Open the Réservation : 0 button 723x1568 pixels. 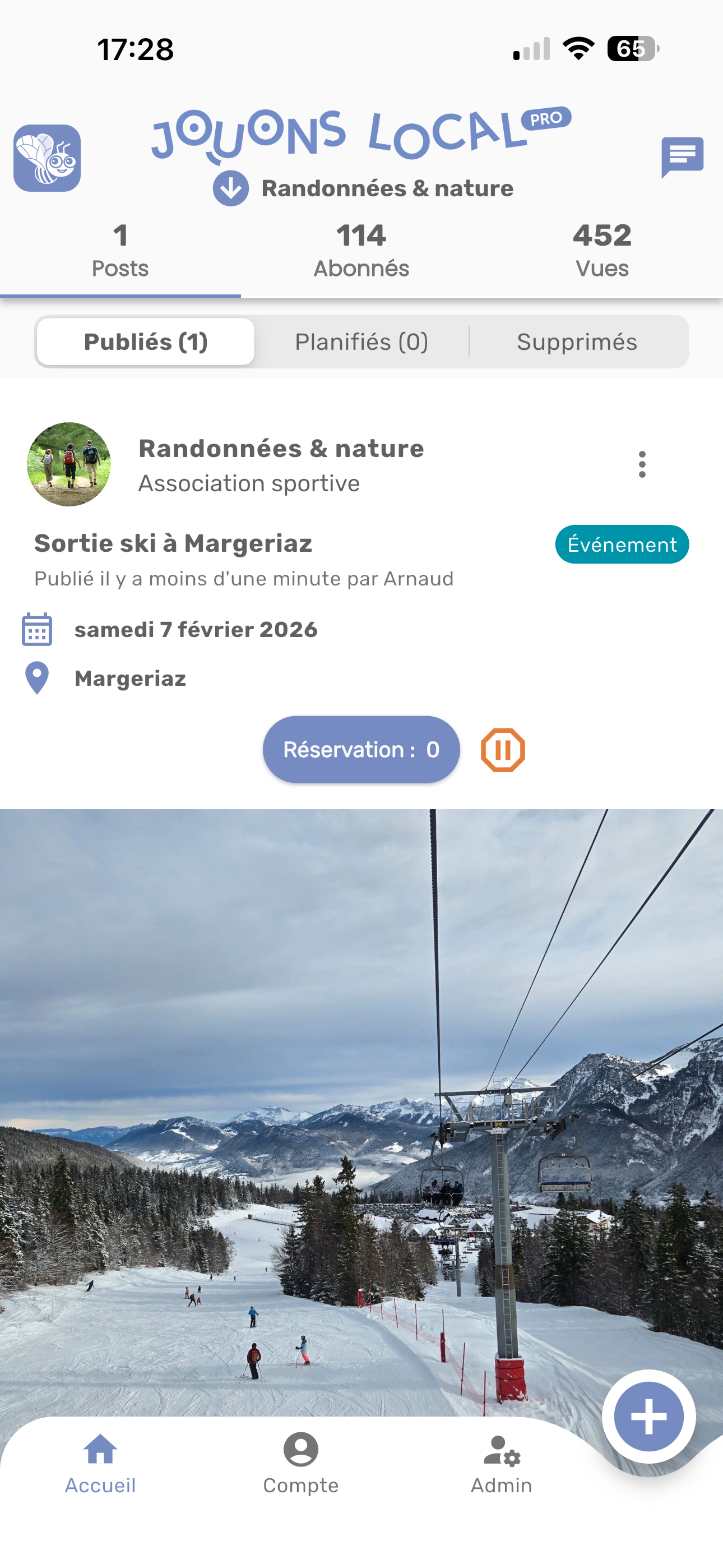[361, 749]
